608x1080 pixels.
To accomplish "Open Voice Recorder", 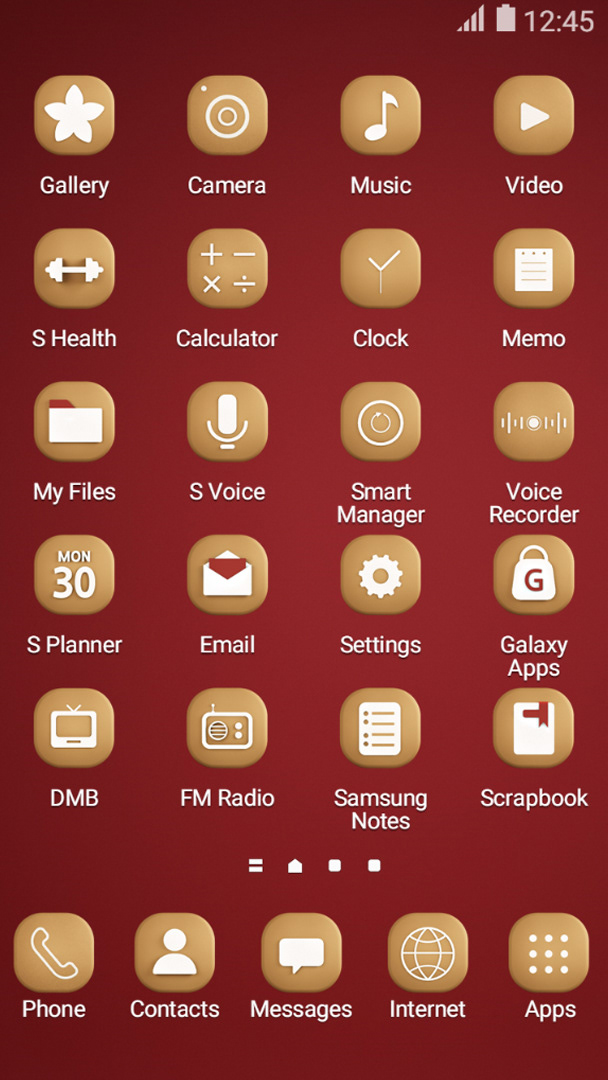I will (533, 422).
